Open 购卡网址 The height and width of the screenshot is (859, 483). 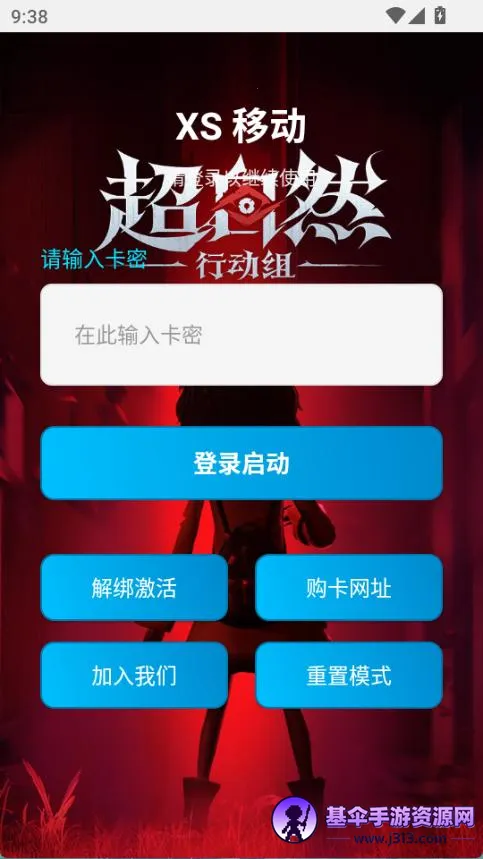(x=349, y=588)
